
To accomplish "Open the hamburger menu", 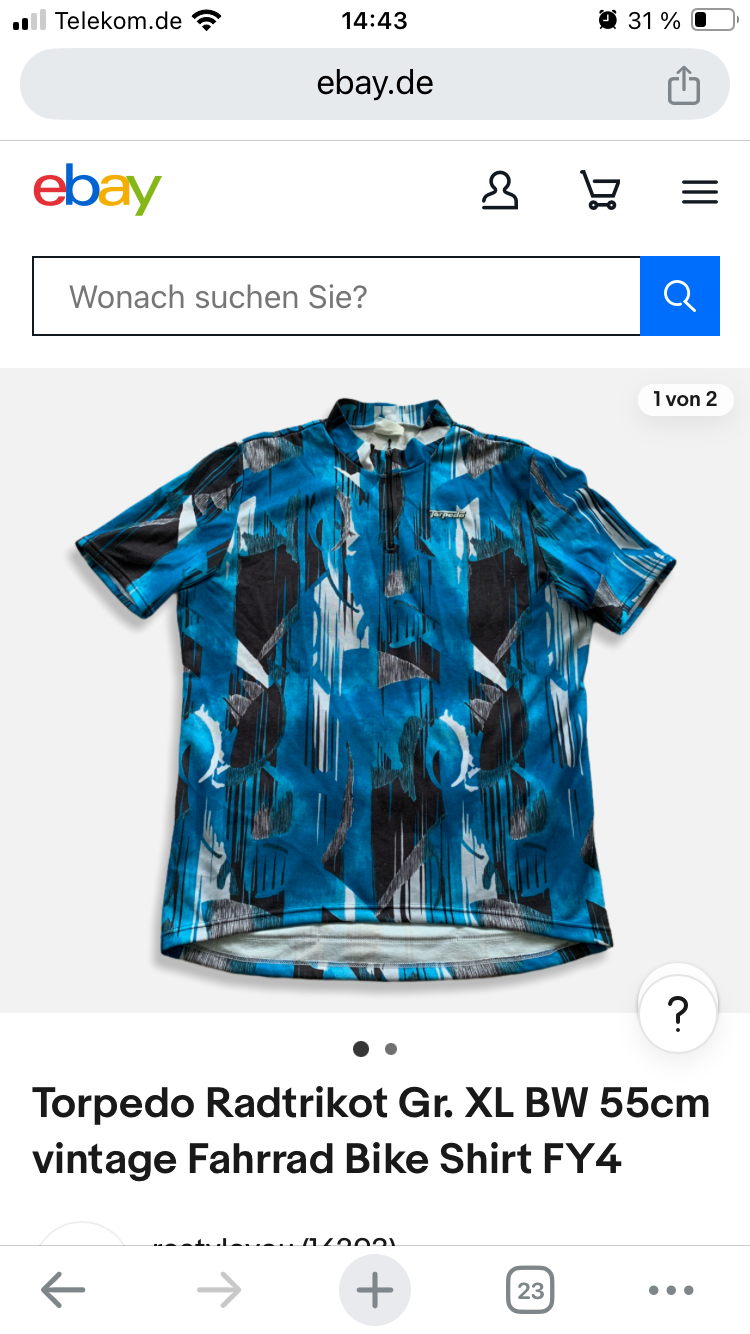I will (x=700, y=192).
